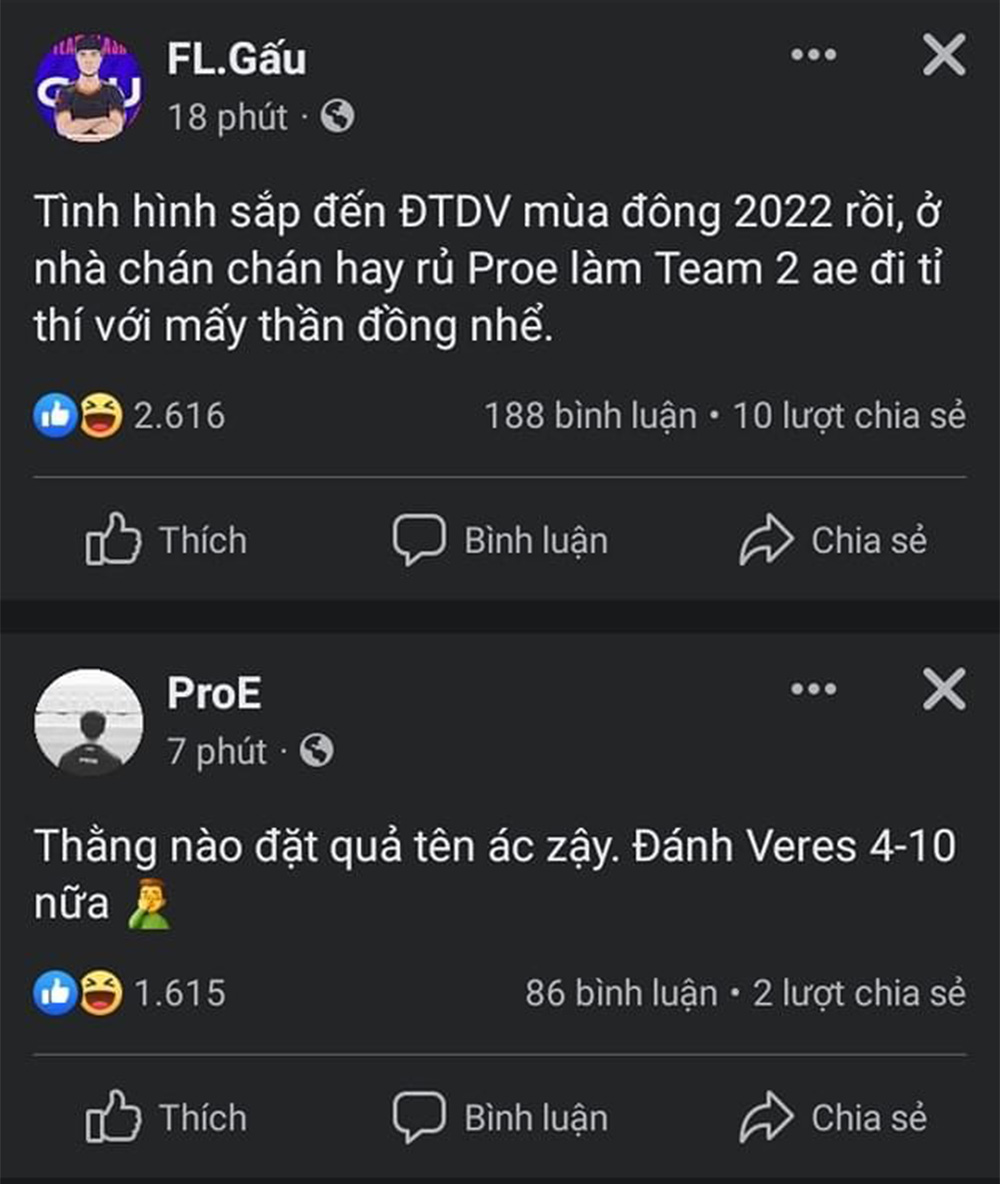Open FL.Gấu's profile picture

pyautogui.click(x=88, y=88)
